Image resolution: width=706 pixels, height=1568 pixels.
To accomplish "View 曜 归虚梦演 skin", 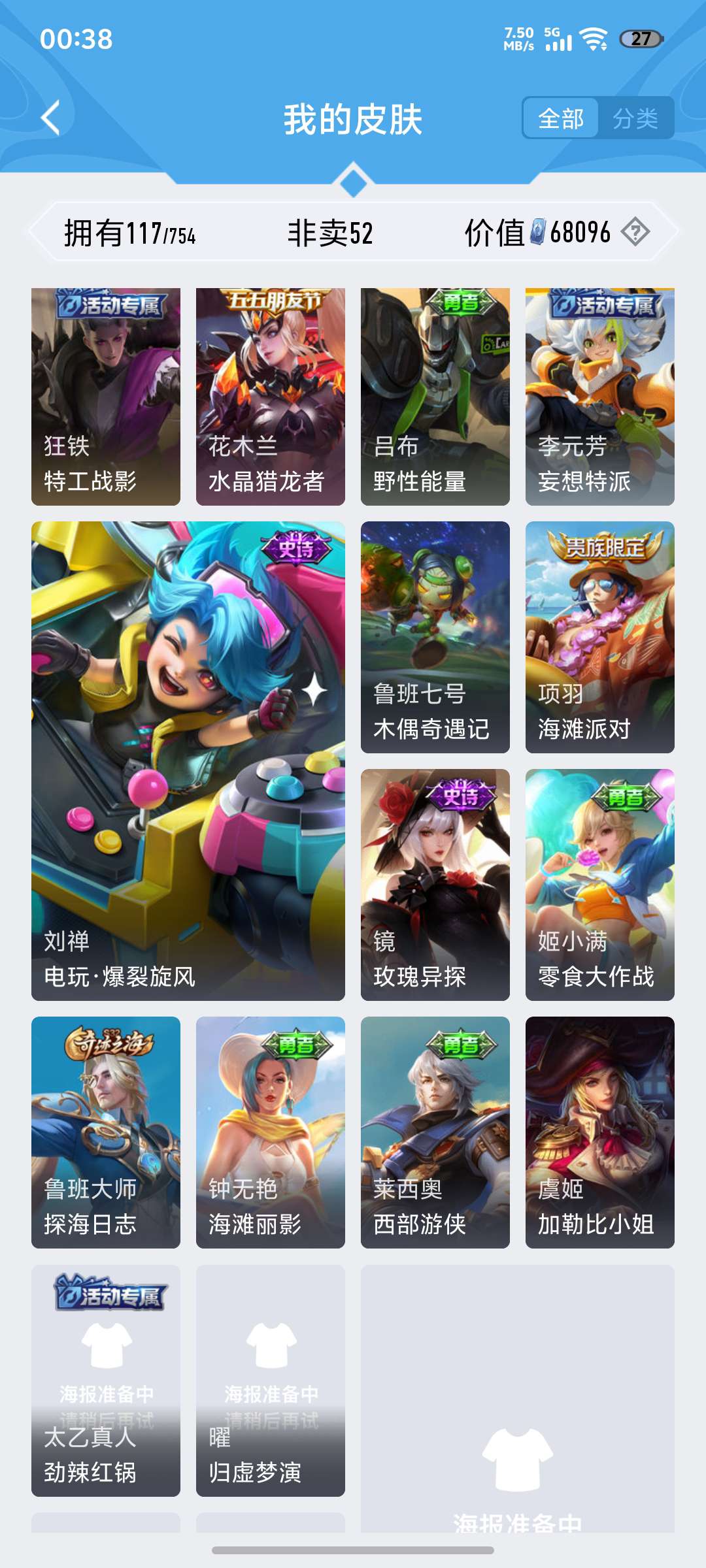I will coord(271,1380).
